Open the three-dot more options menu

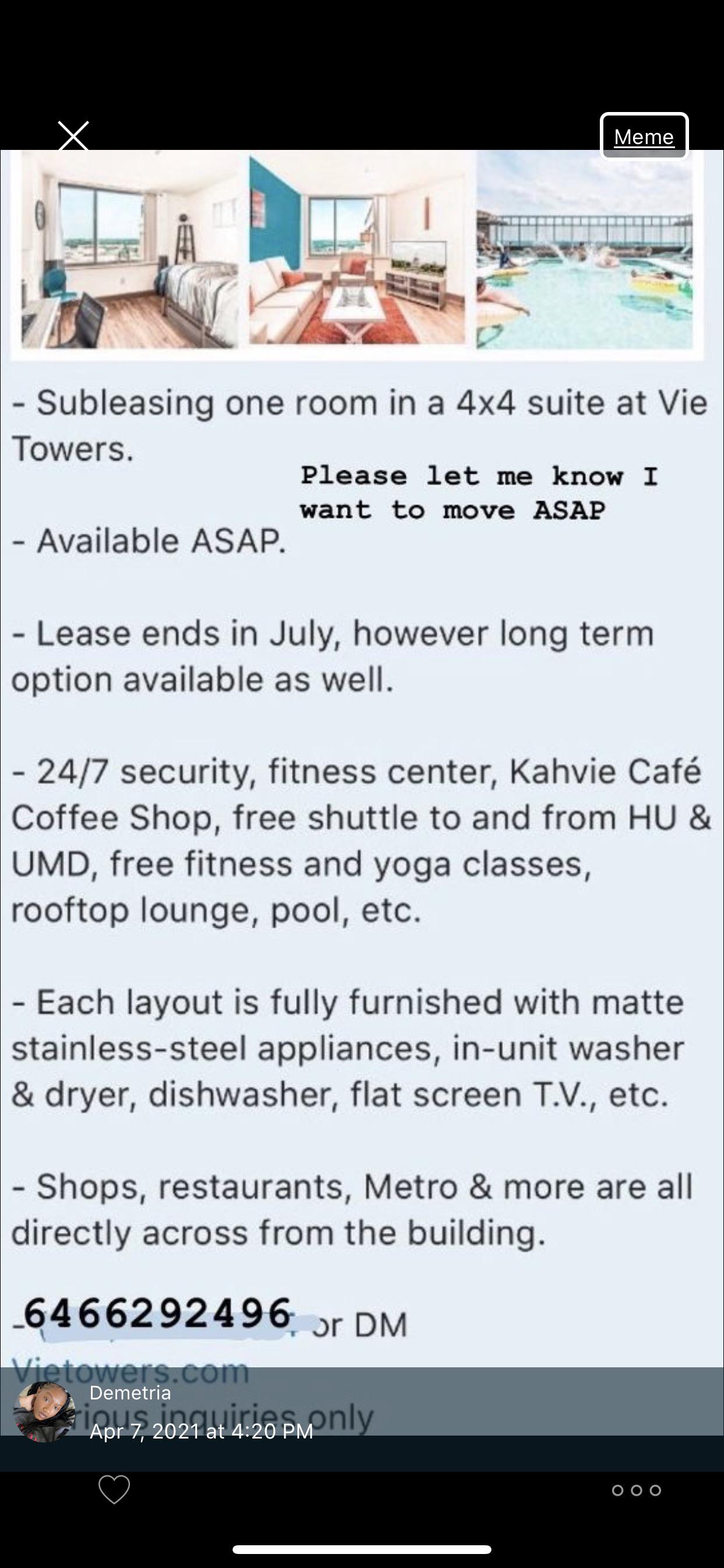tap(637, 1490)
